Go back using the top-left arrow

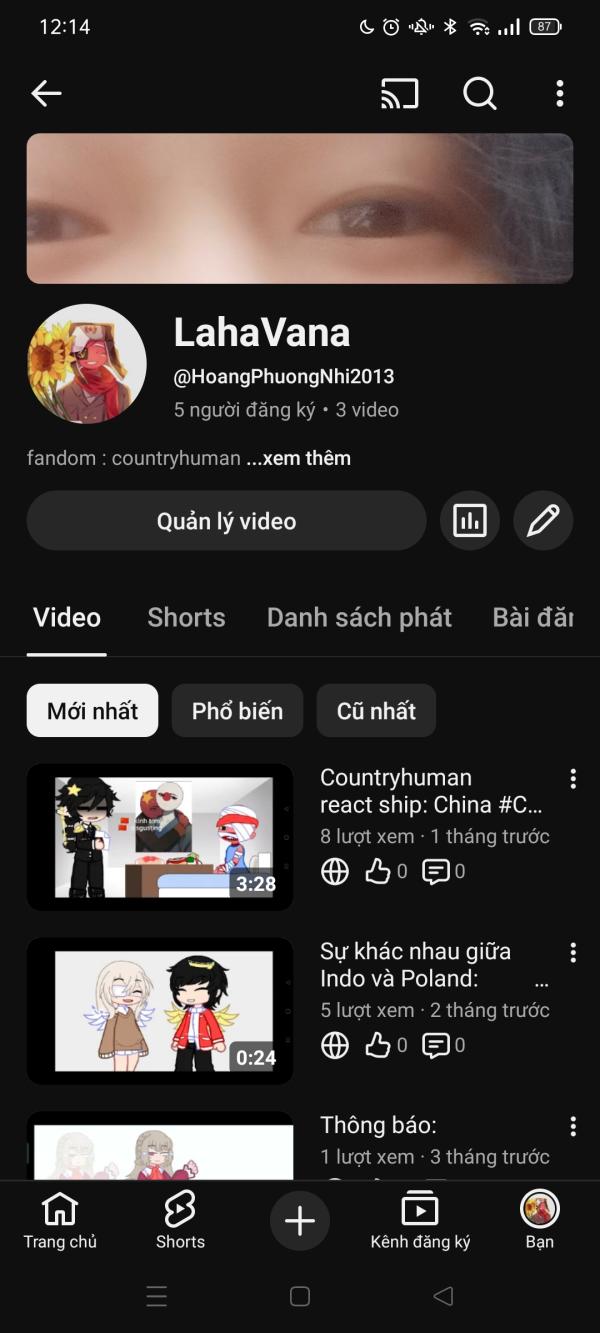46,94
